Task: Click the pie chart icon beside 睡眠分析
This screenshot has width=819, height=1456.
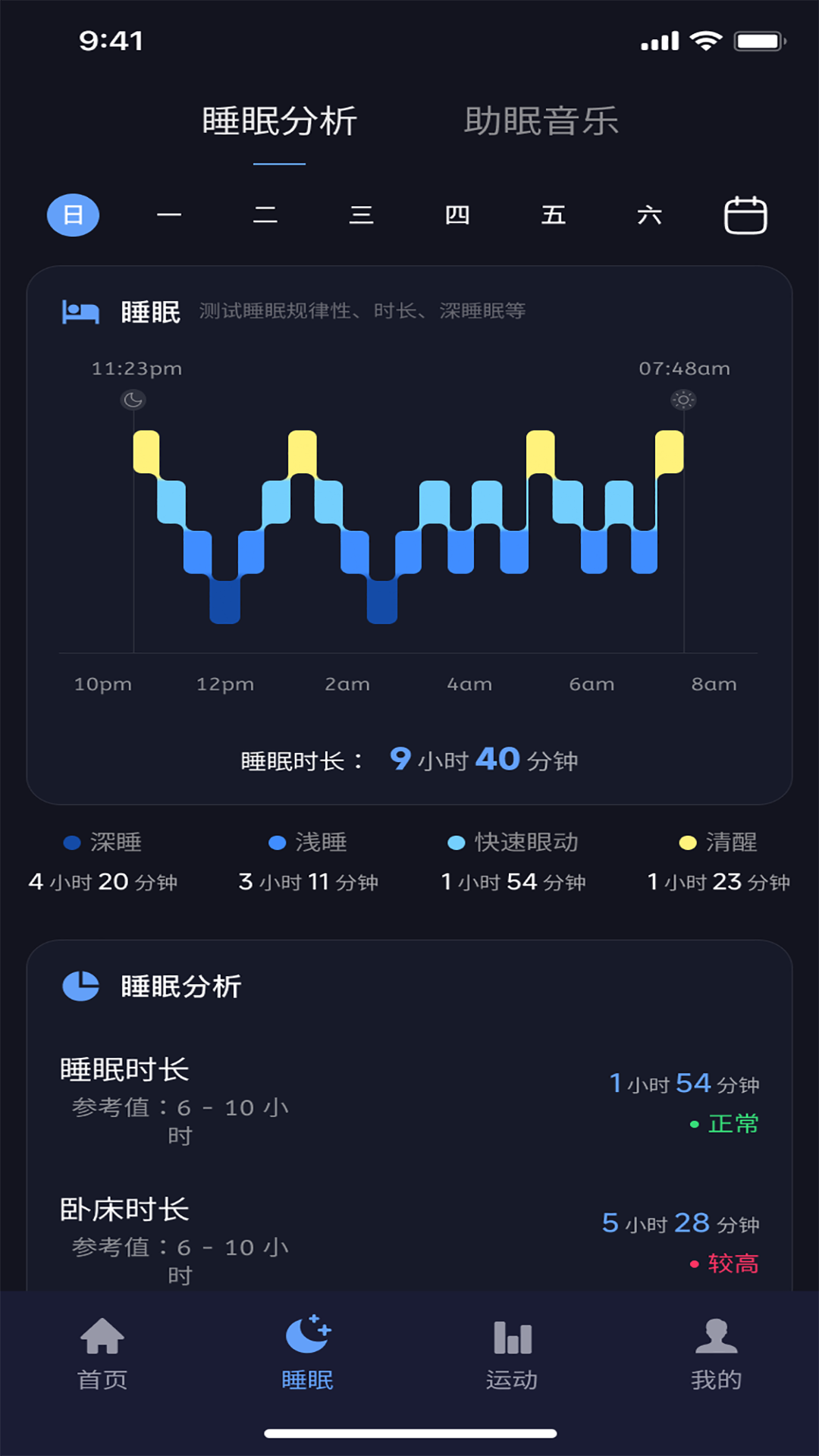Action: (x=83, y=987)
